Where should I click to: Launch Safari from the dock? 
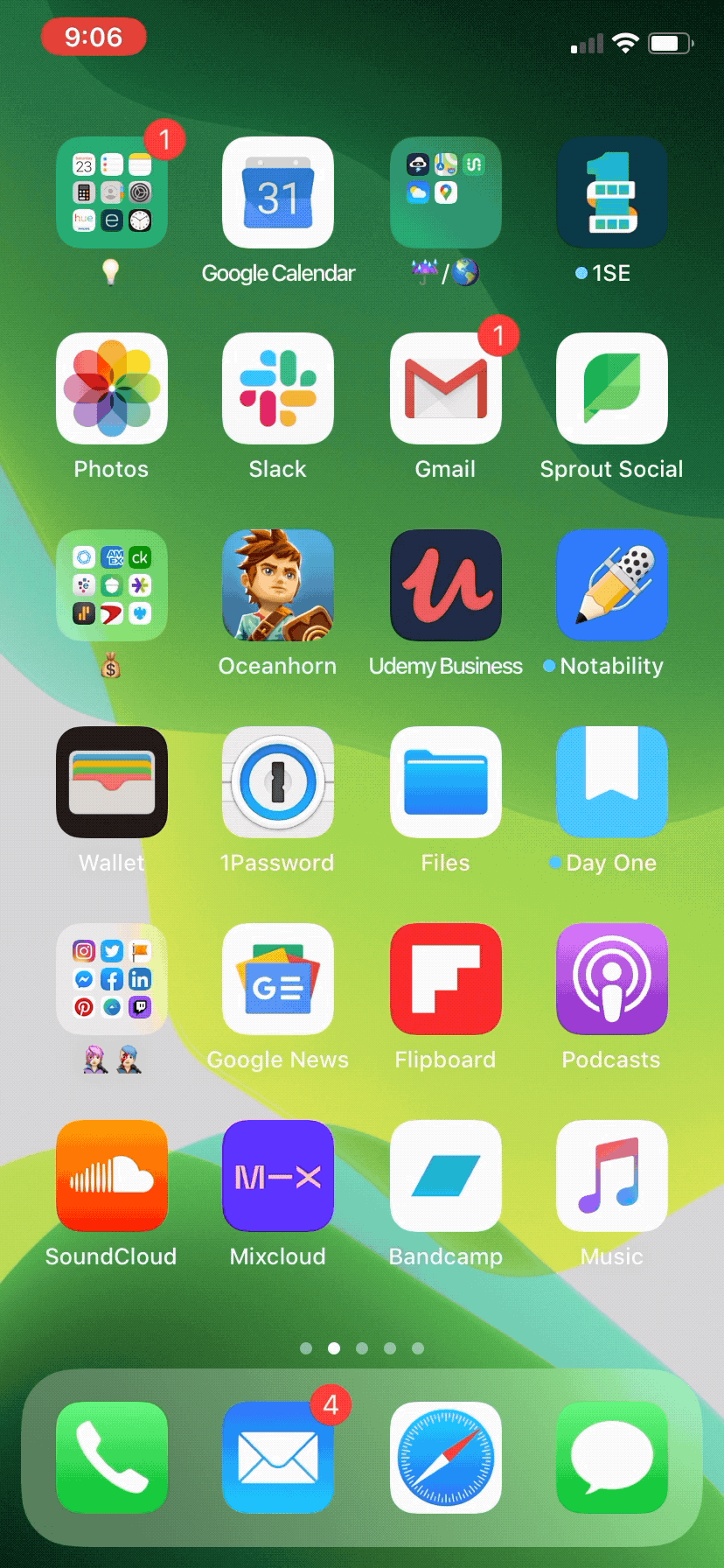[x=446, y=1458]
